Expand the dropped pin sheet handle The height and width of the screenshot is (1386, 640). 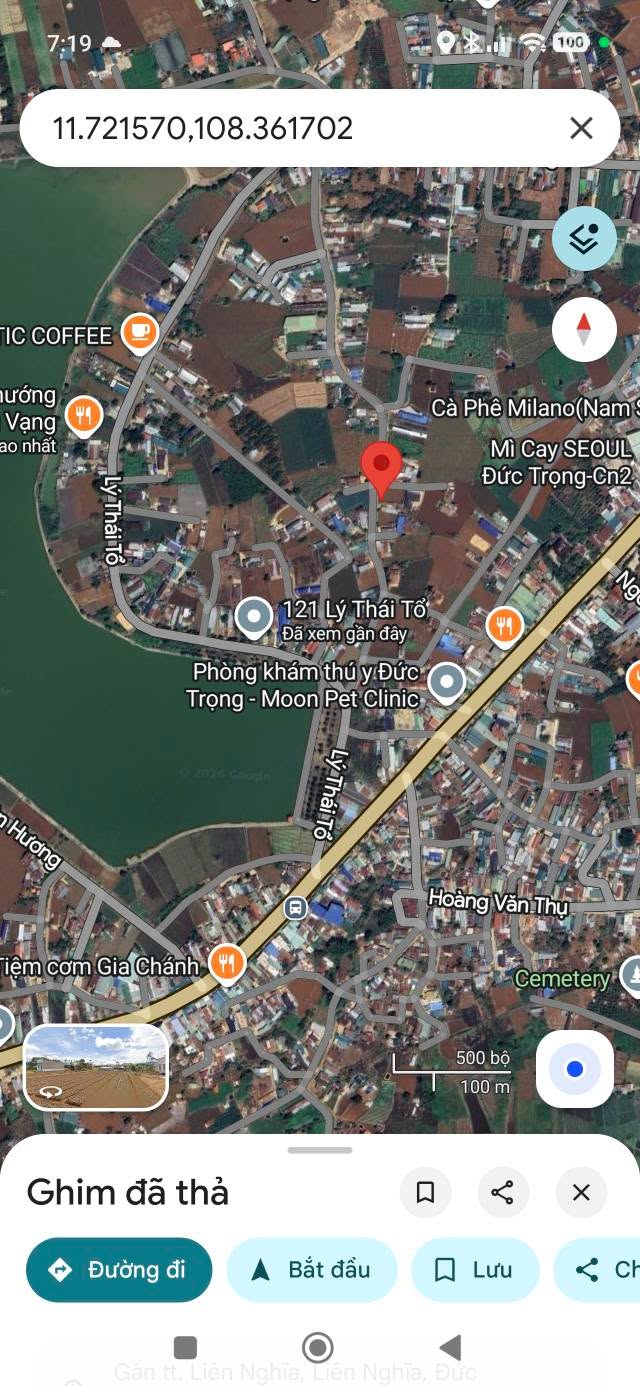pos(320,1150)
